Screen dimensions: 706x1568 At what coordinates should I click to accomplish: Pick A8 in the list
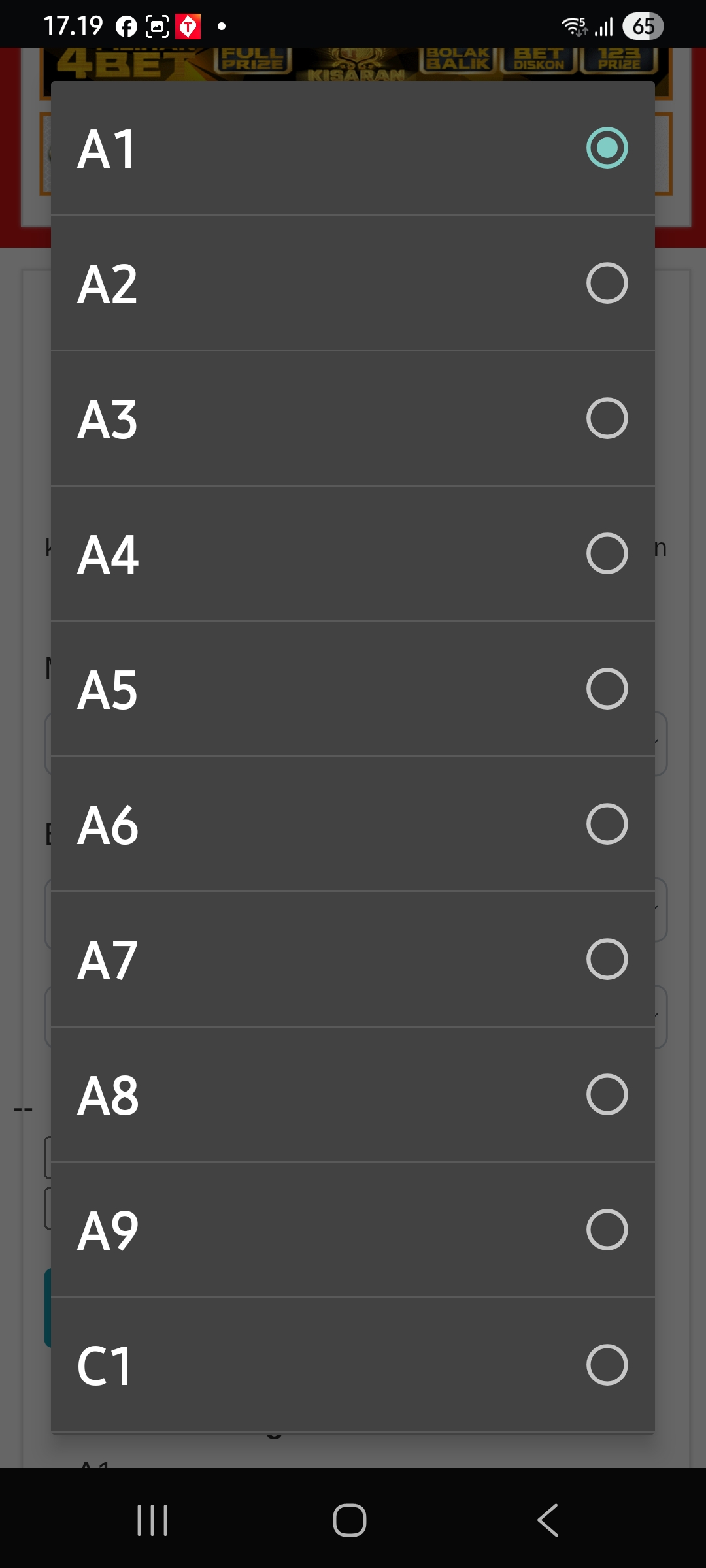[x=353, y=1095]
